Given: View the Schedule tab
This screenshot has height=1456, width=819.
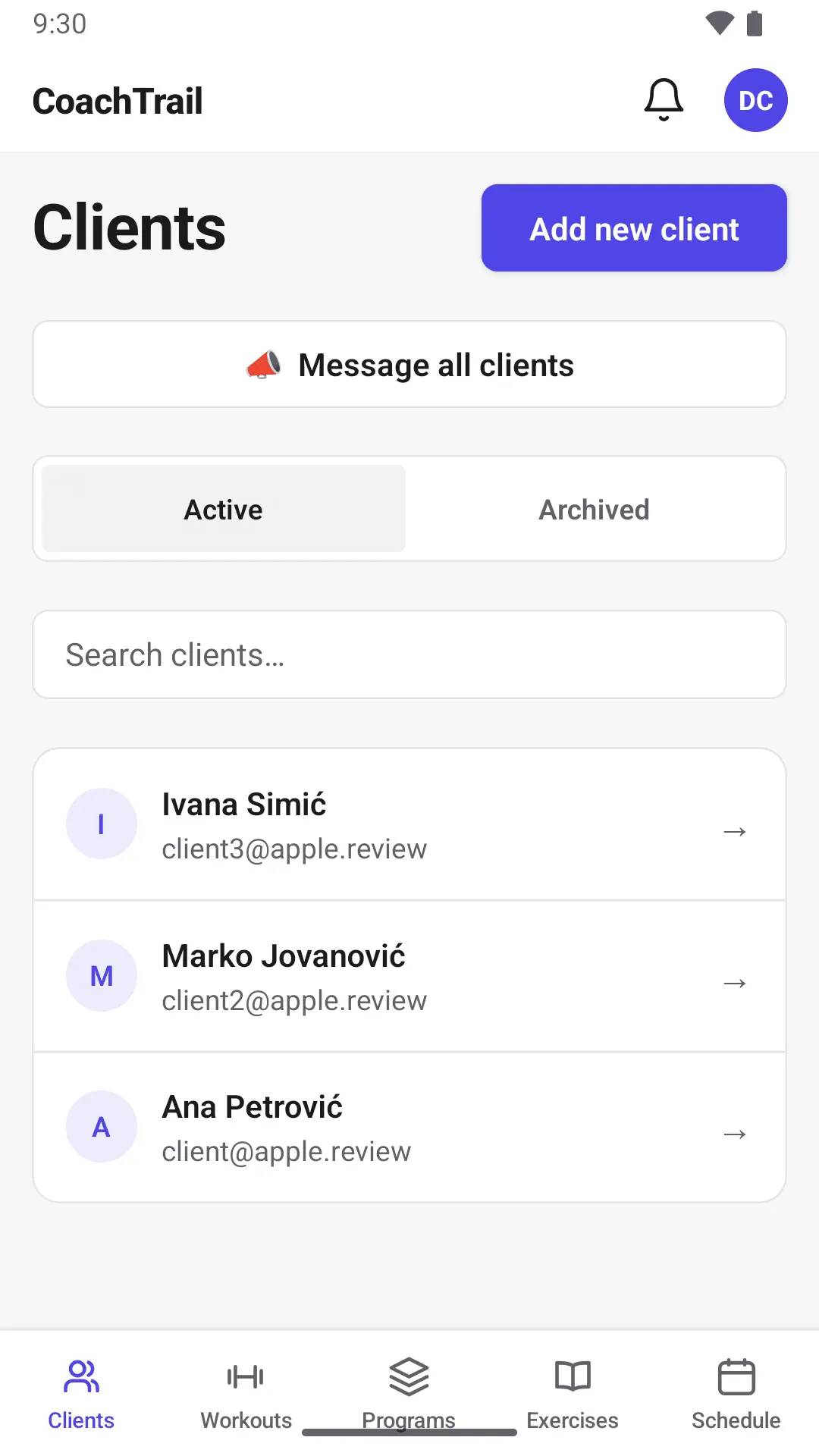Looking at the screenshot, I should pos(736,1394).
